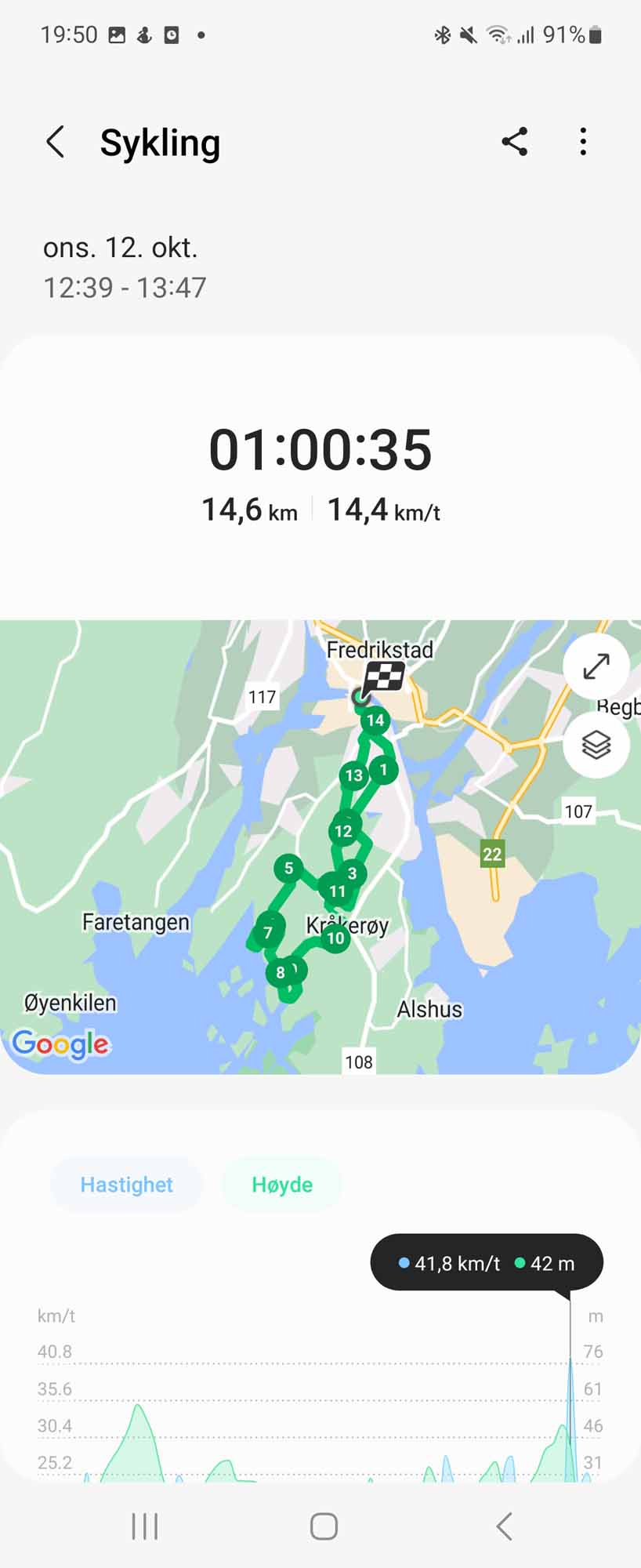The width and height of the screenshot is (641, 1568).
Task: Expand the route map to fullscreen
Action: pos(596,666)
